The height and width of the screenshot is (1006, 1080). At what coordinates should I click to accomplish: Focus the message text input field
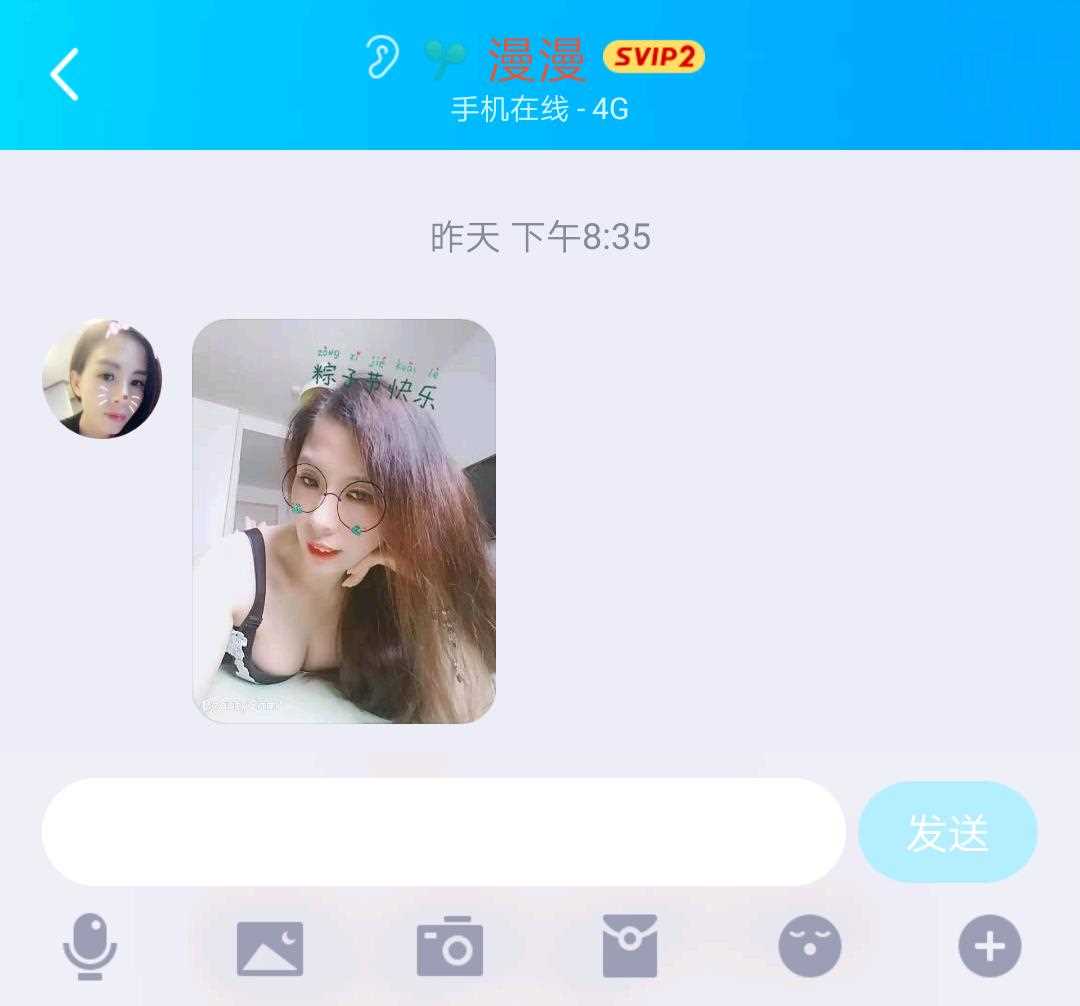[443, 832]
